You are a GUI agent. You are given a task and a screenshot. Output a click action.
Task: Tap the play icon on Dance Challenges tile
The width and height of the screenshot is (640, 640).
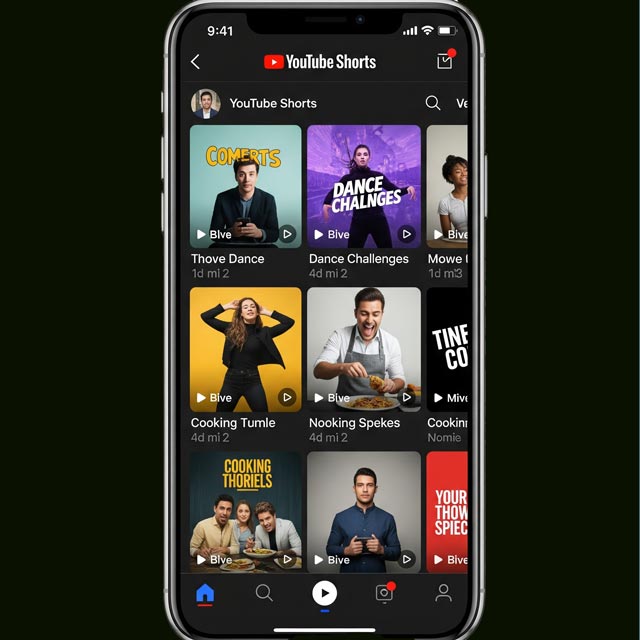pos(406,234)
